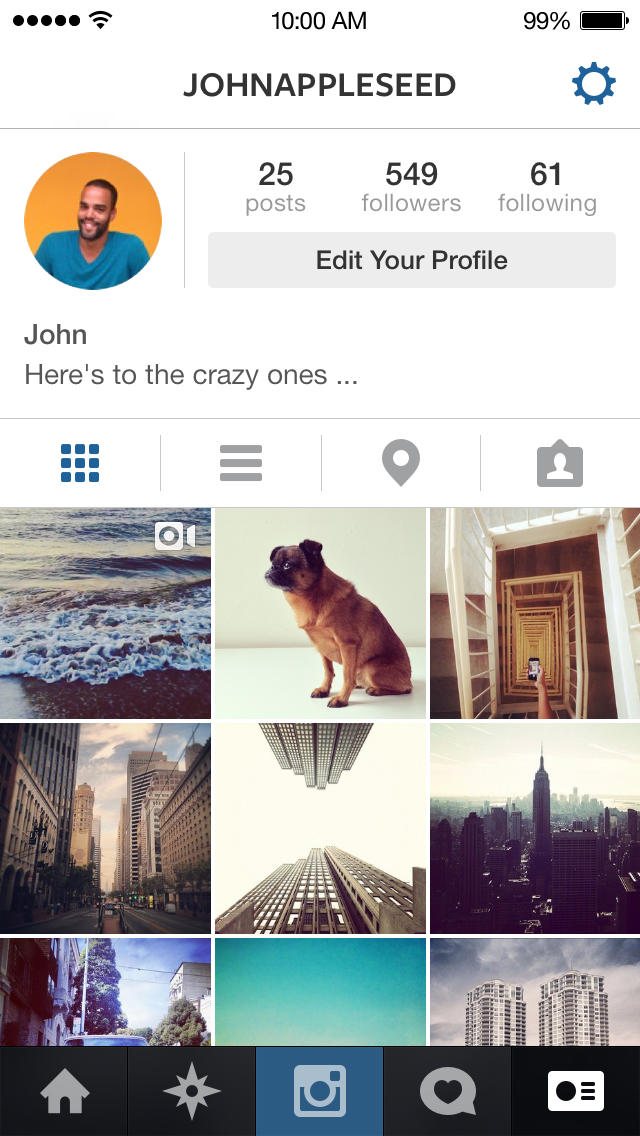Tap Edit Your Profile button
Screen dimensions: 640x1136
[411, 260]
